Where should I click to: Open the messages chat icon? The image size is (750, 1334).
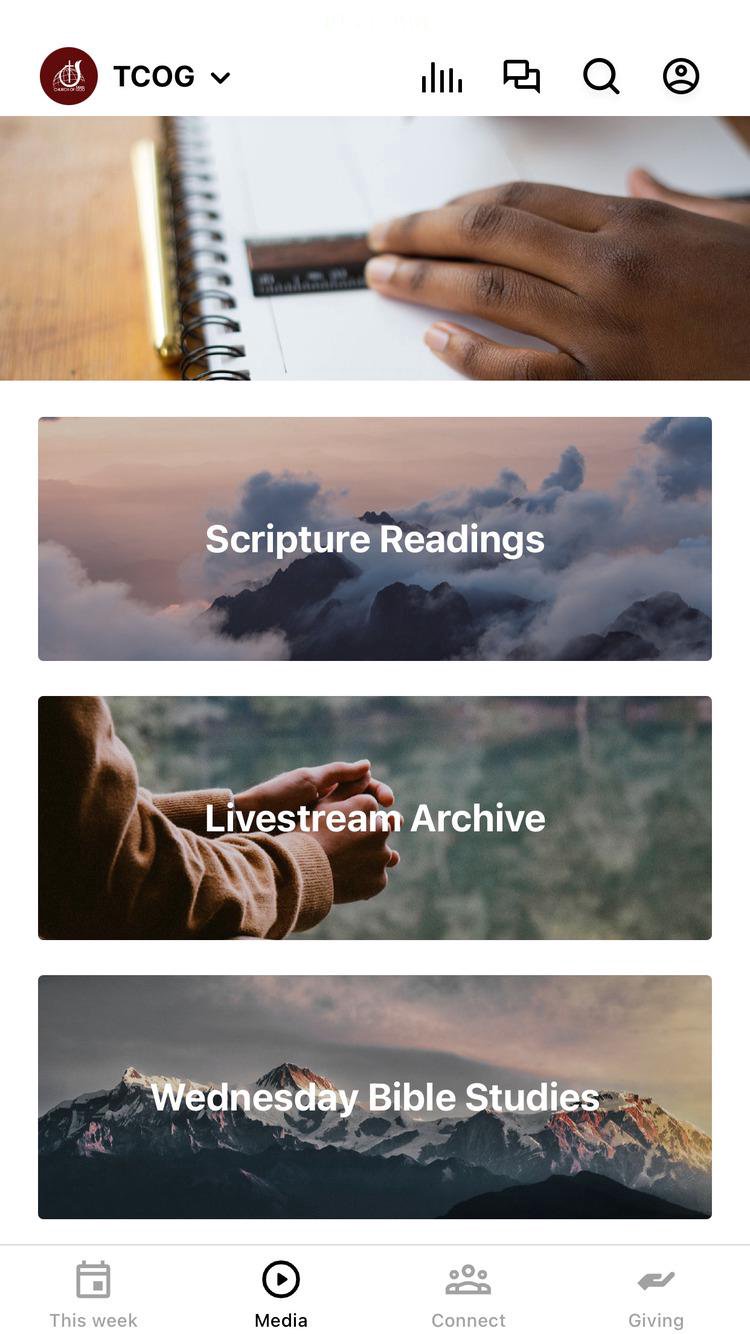pos(521,77)
